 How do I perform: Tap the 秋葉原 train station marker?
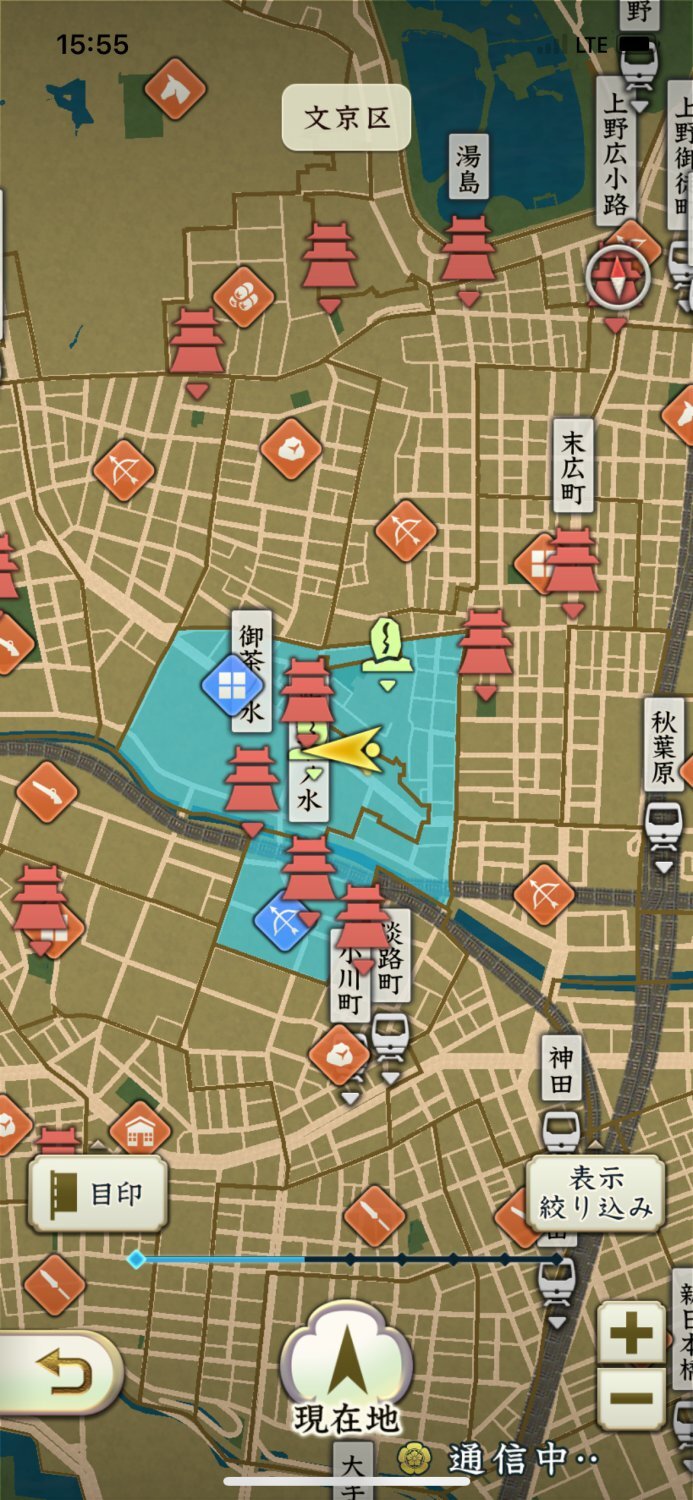click(x=664, y=828)
